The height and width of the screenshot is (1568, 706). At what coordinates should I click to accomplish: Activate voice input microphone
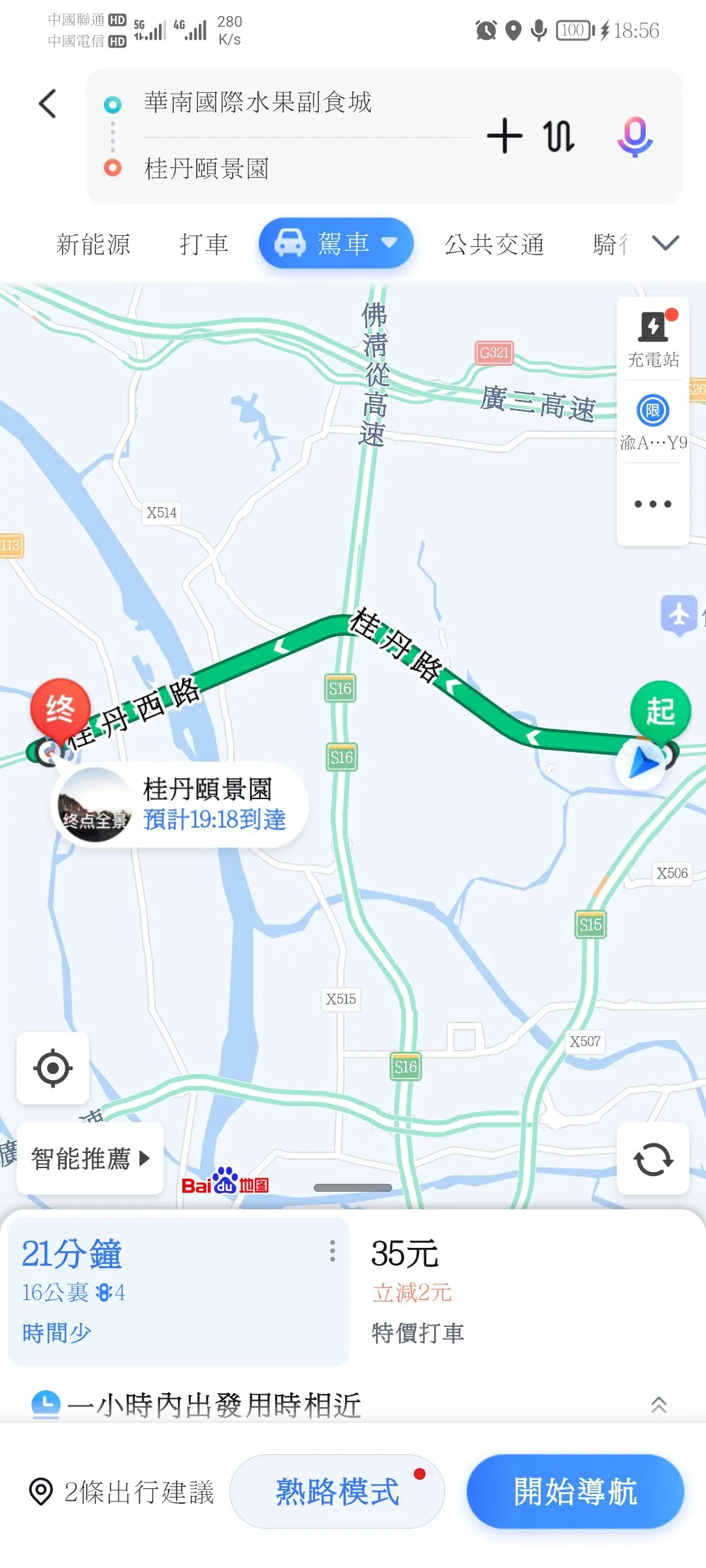click(635, 136)
